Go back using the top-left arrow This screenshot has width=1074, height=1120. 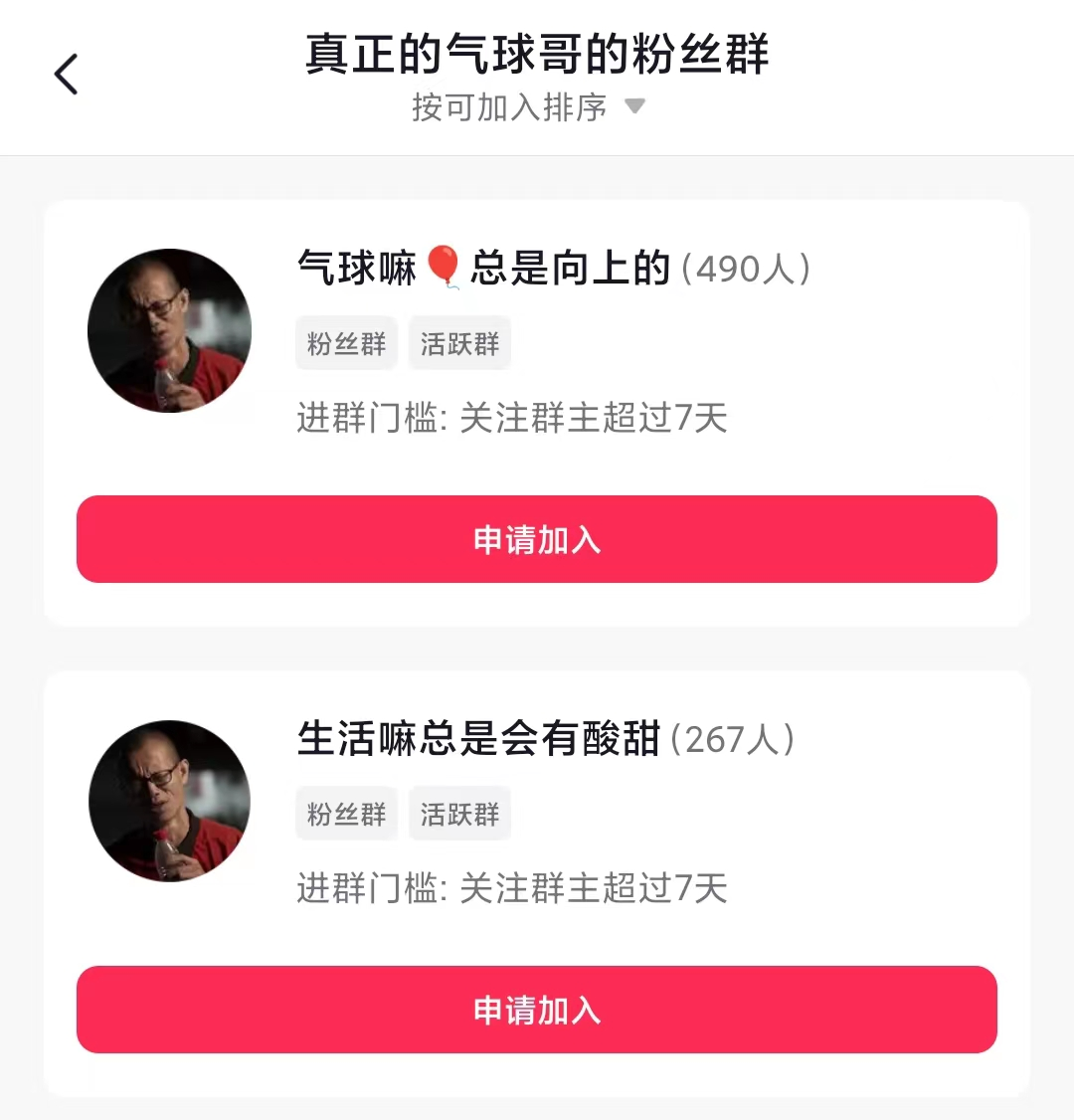click(67, 75)
